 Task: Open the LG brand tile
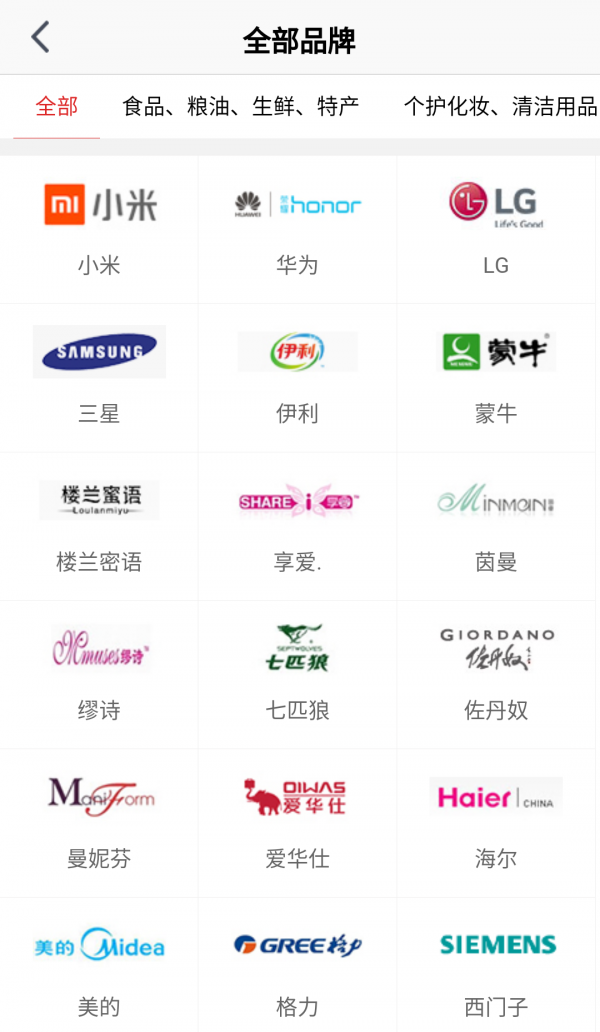[495, 229]
